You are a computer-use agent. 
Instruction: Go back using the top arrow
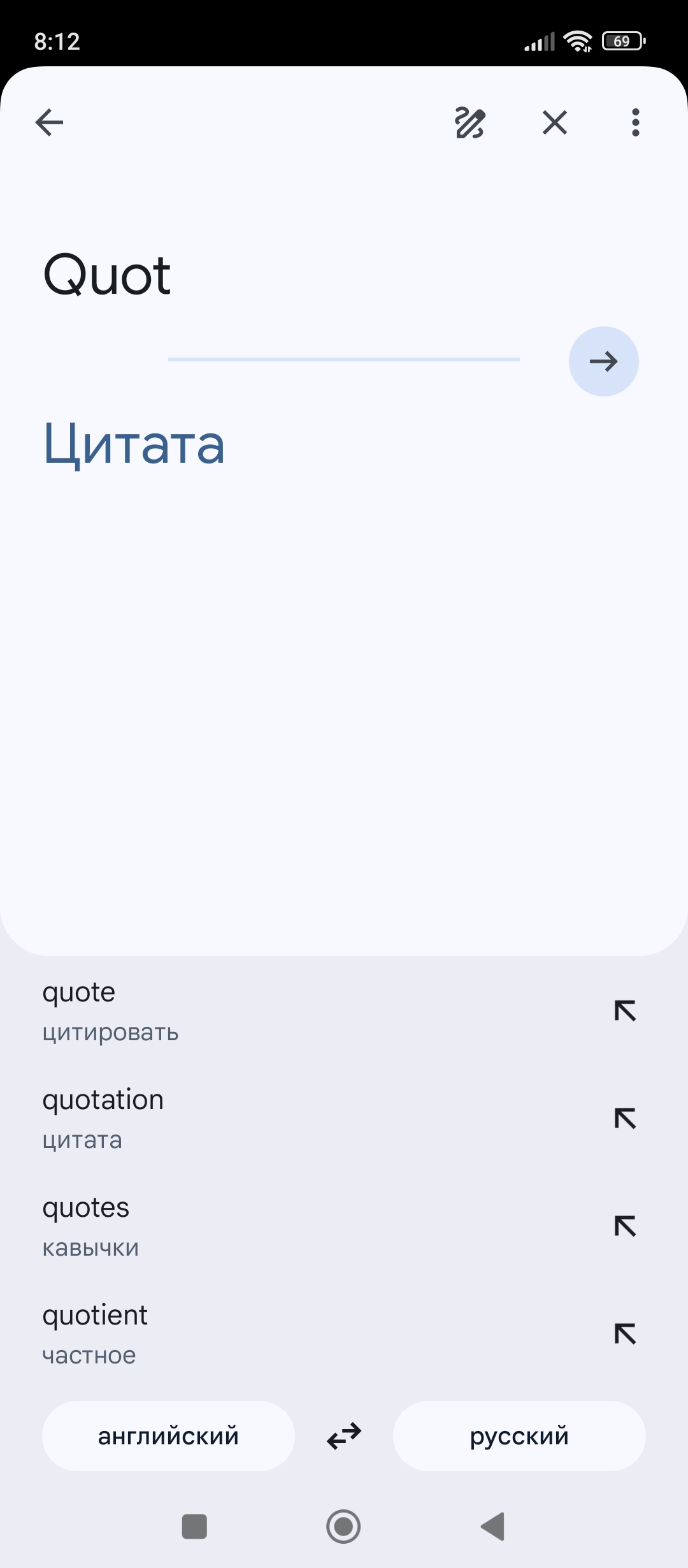[49, 122]
